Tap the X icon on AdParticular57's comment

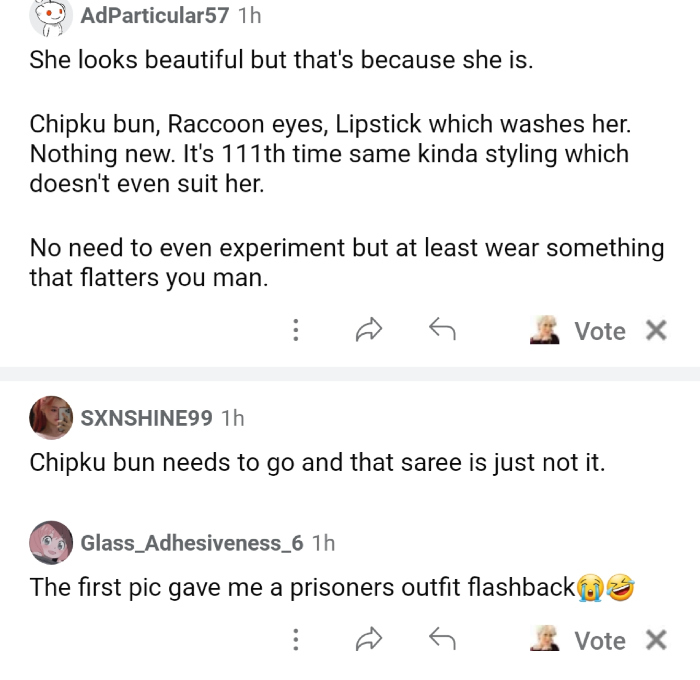(x=656, y=330)
